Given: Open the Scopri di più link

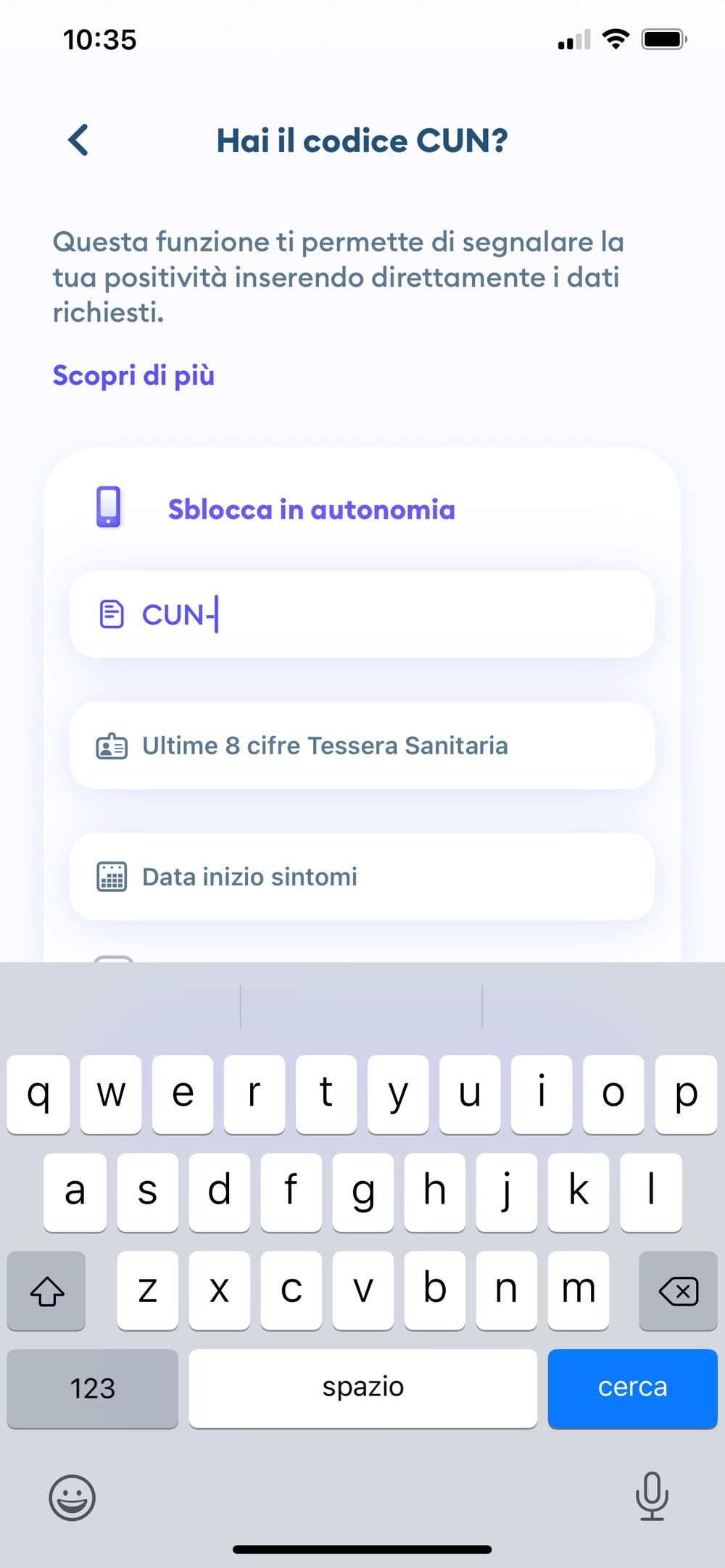Looking at the screenshot, I should 133,375.
